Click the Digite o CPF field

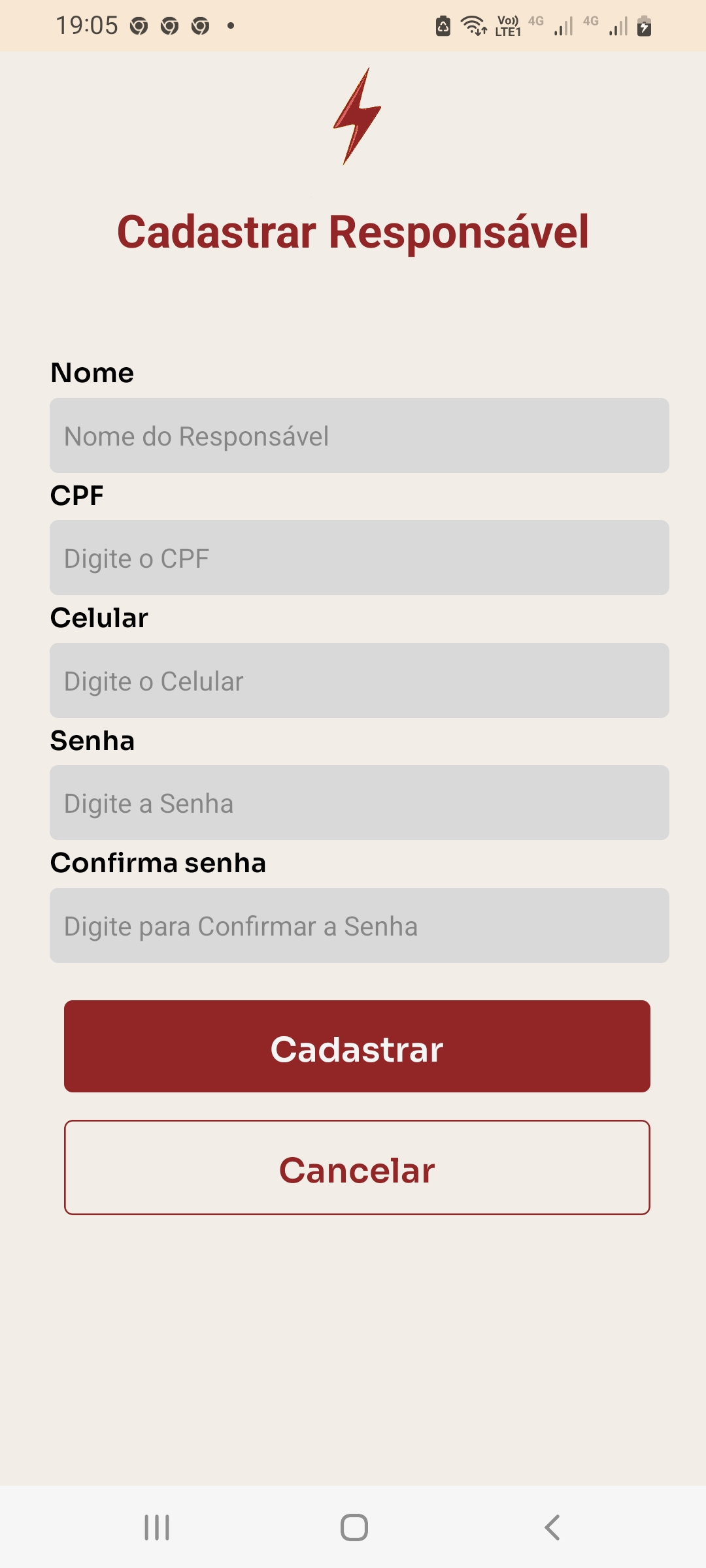[358, 558]
